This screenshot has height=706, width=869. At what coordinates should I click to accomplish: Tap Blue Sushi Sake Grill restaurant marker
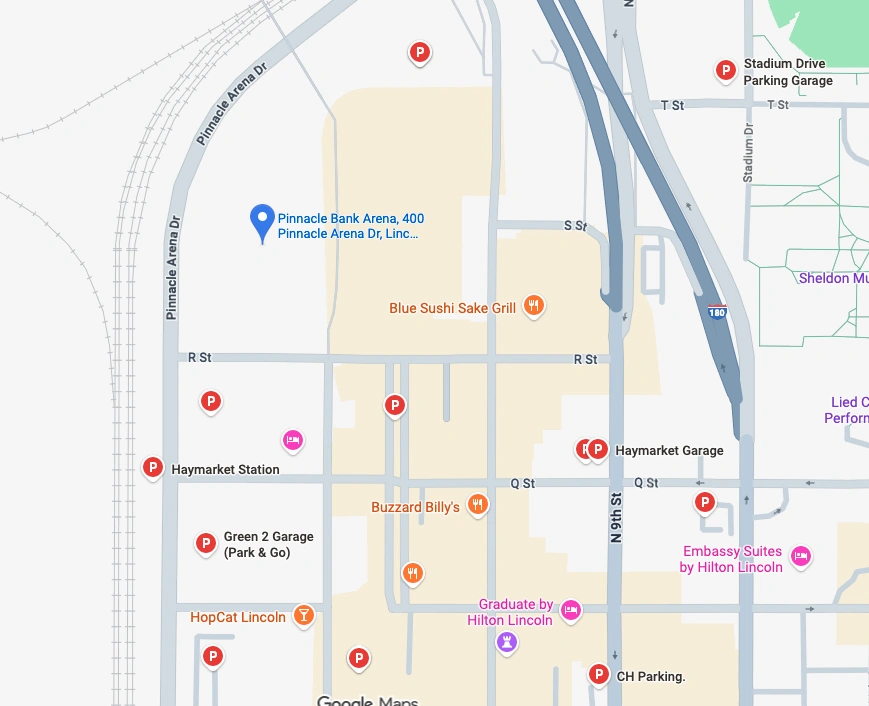point(534,306)
